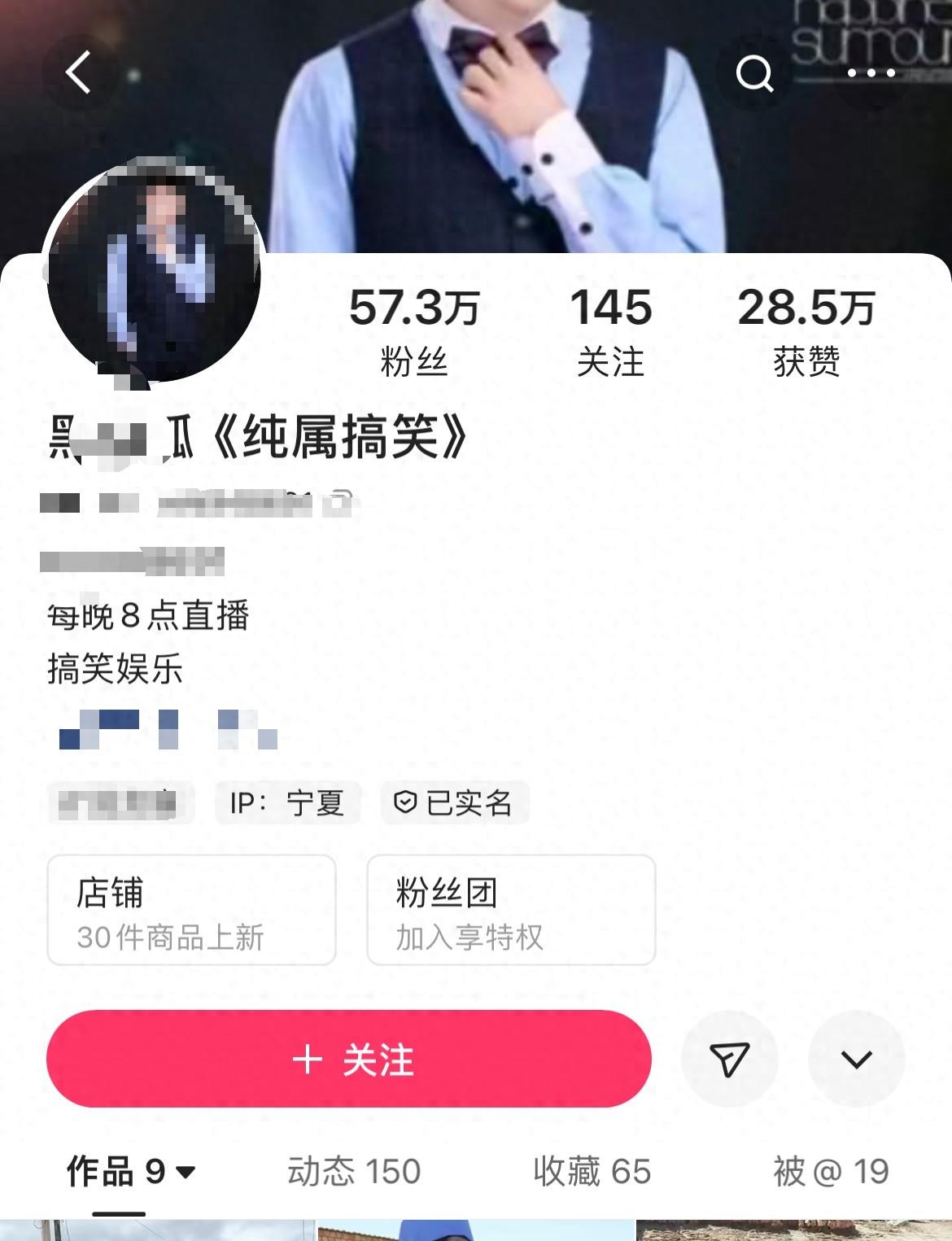952x1241 pixels.
Task: Switch to the 收藏 65 tab
Action: coord(592,1171)
